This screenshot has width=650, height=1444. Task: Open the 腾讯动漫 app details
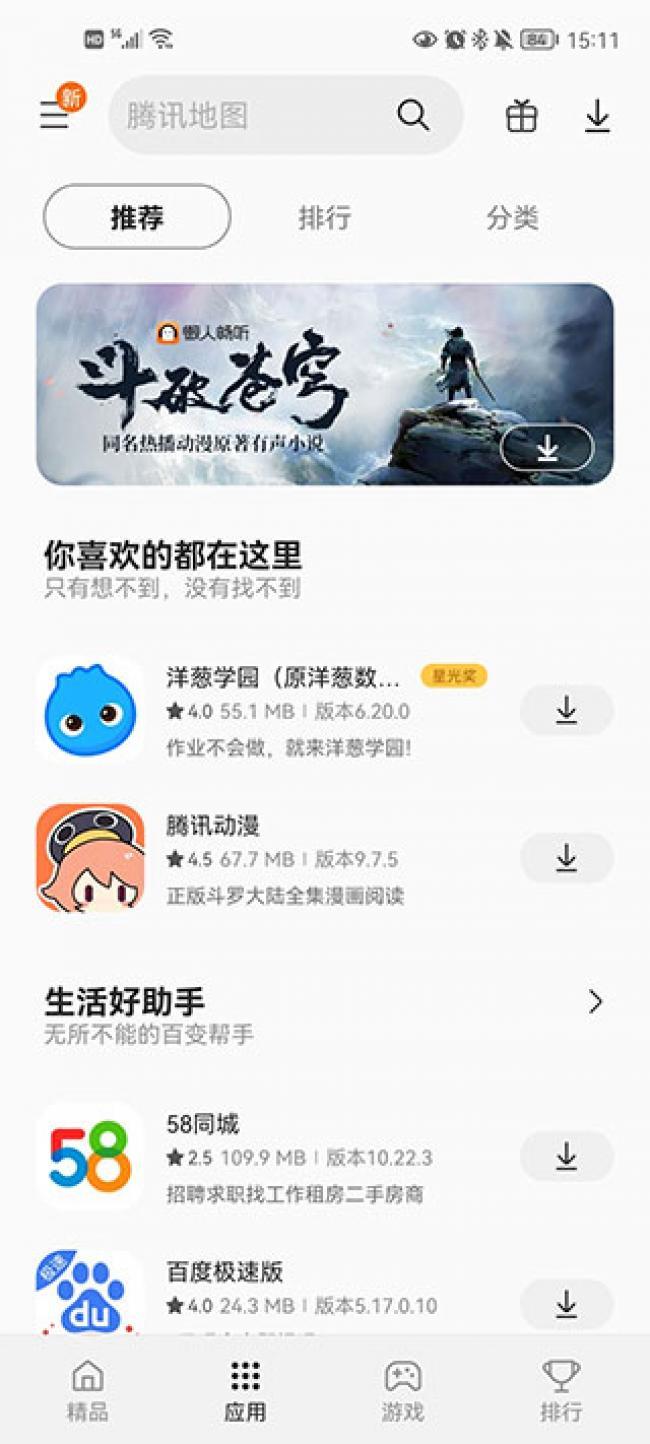285,858
